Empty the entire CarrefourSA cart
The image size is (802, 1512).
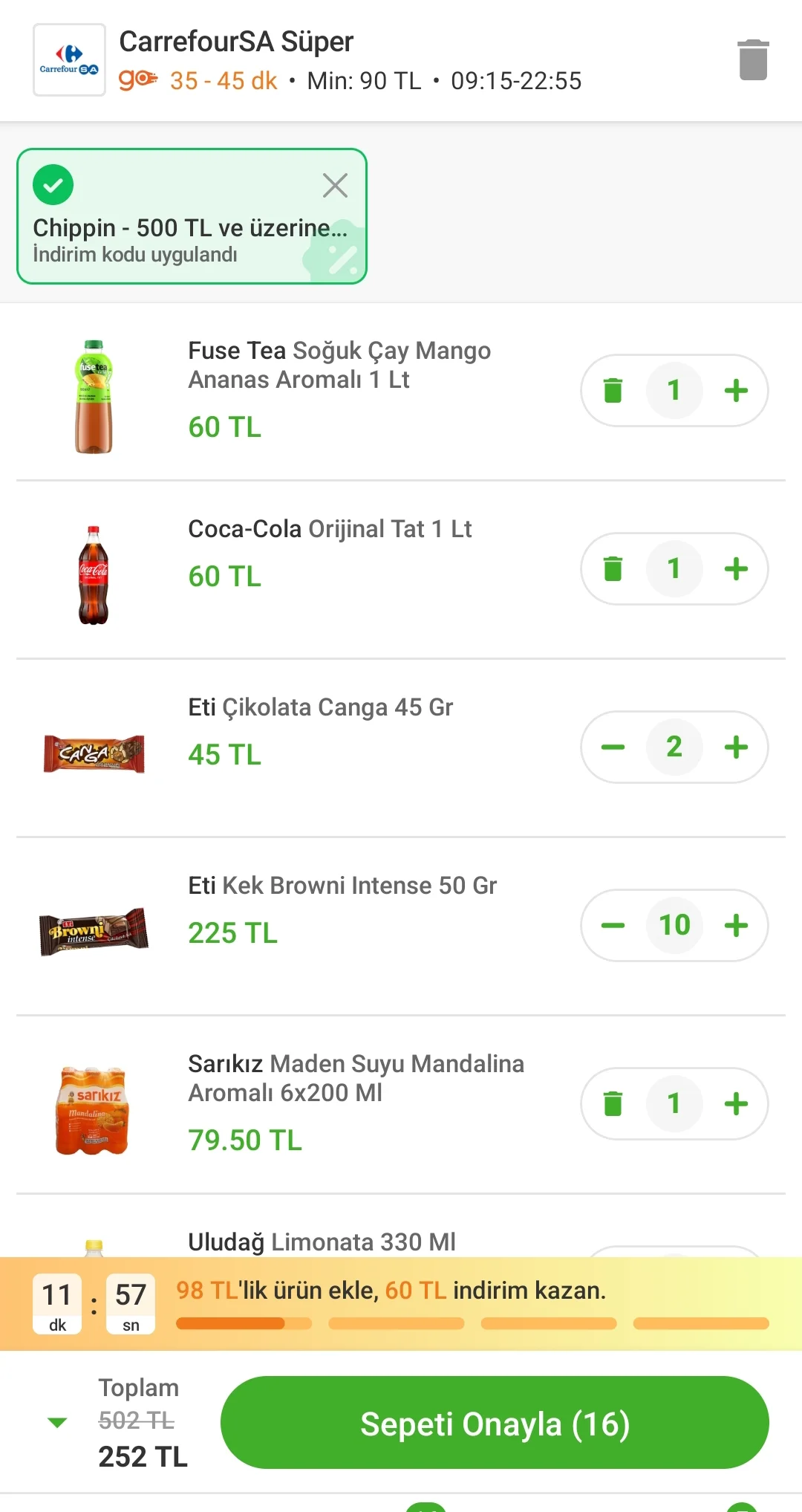pos(752,59)
